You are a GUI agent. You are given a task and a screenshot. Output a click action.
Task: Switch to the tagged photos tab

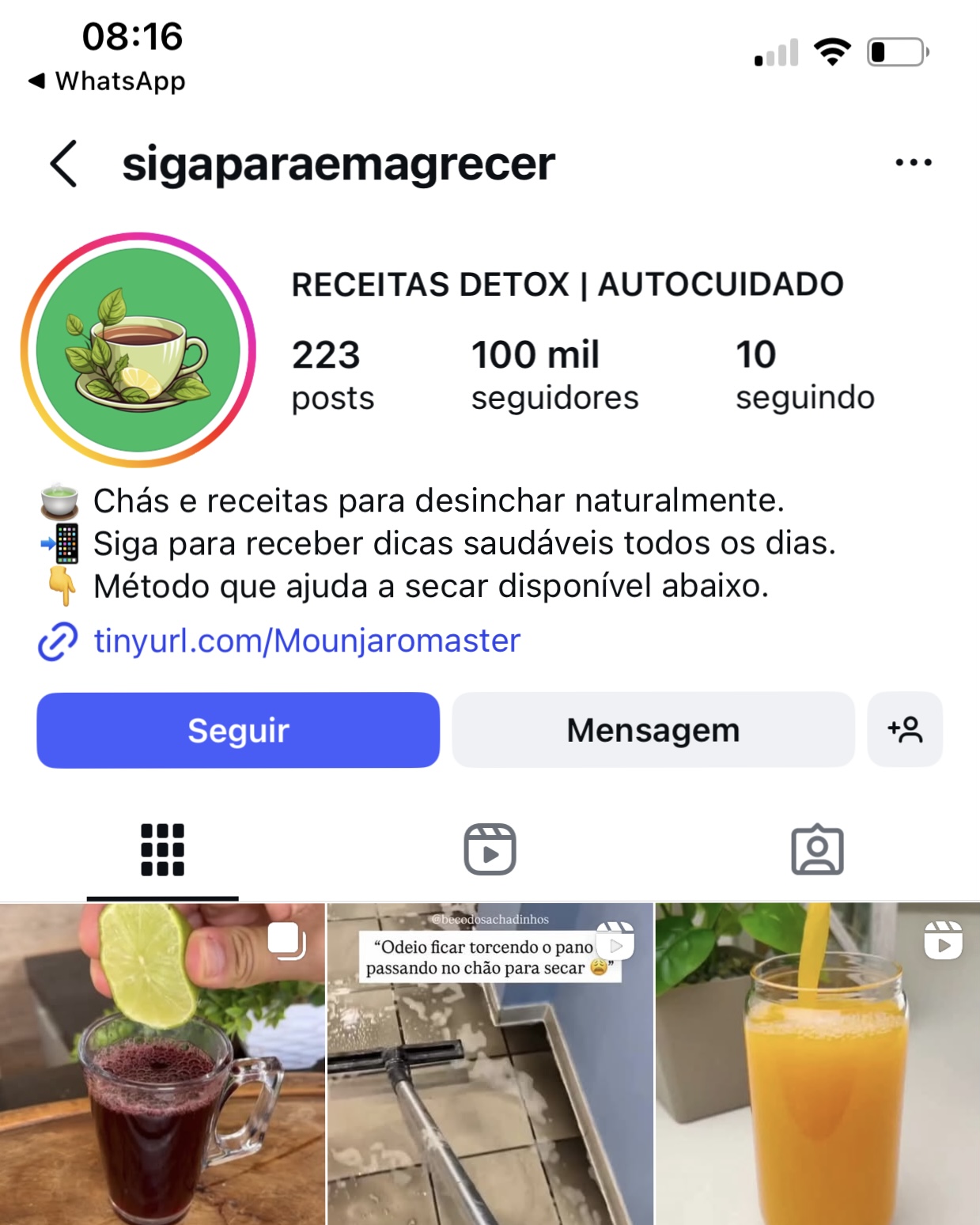tap(817, 850)
